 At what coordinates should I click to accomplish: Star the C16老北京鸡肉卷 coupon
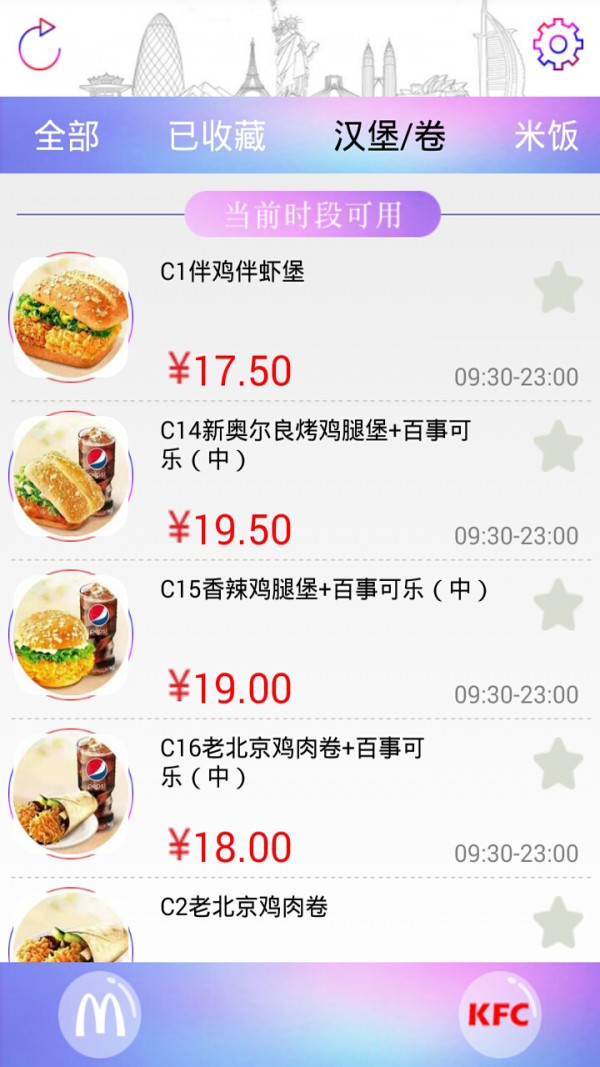(558, 764)
